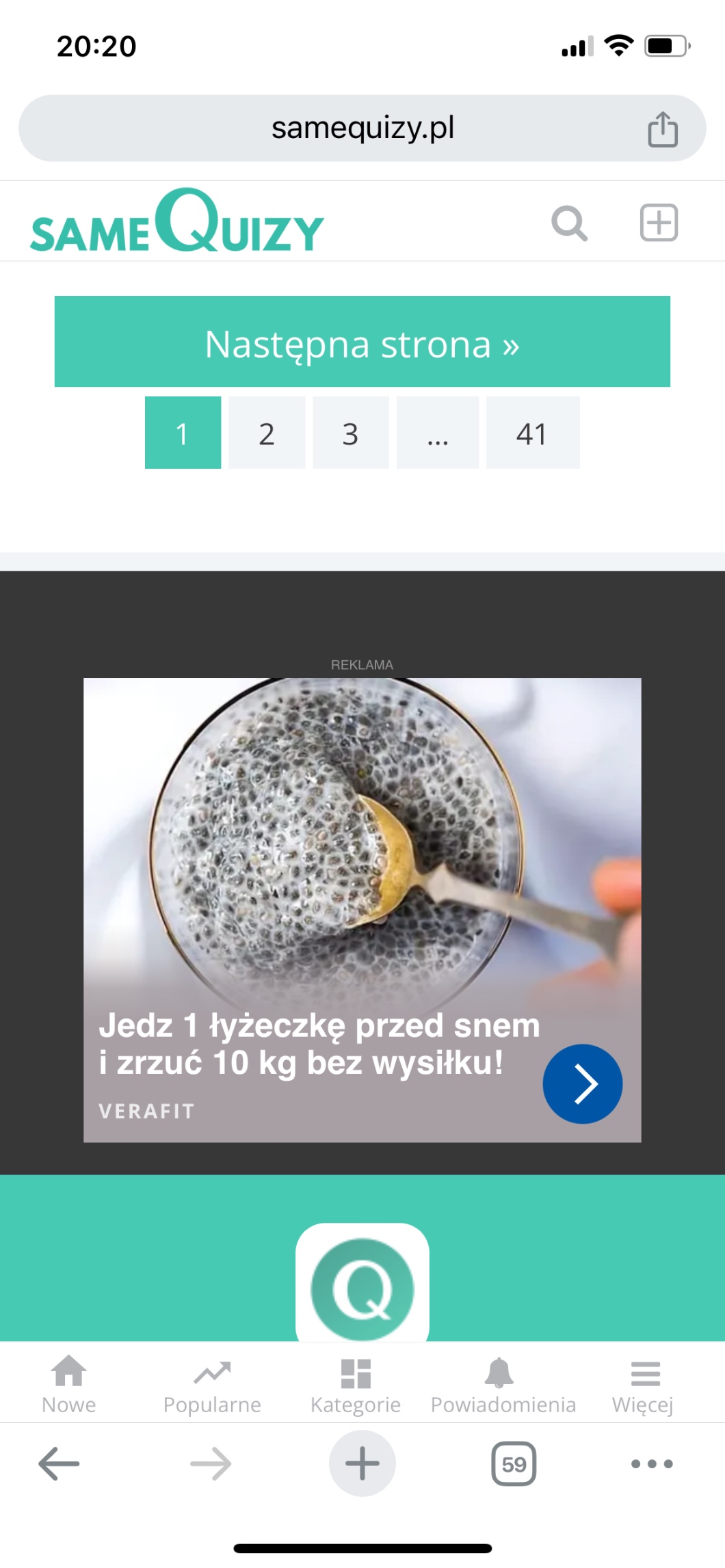Open the Więcej menu
This screenshot has height=1568, width=725.
pyautogui.click(x=644, y=1384)
